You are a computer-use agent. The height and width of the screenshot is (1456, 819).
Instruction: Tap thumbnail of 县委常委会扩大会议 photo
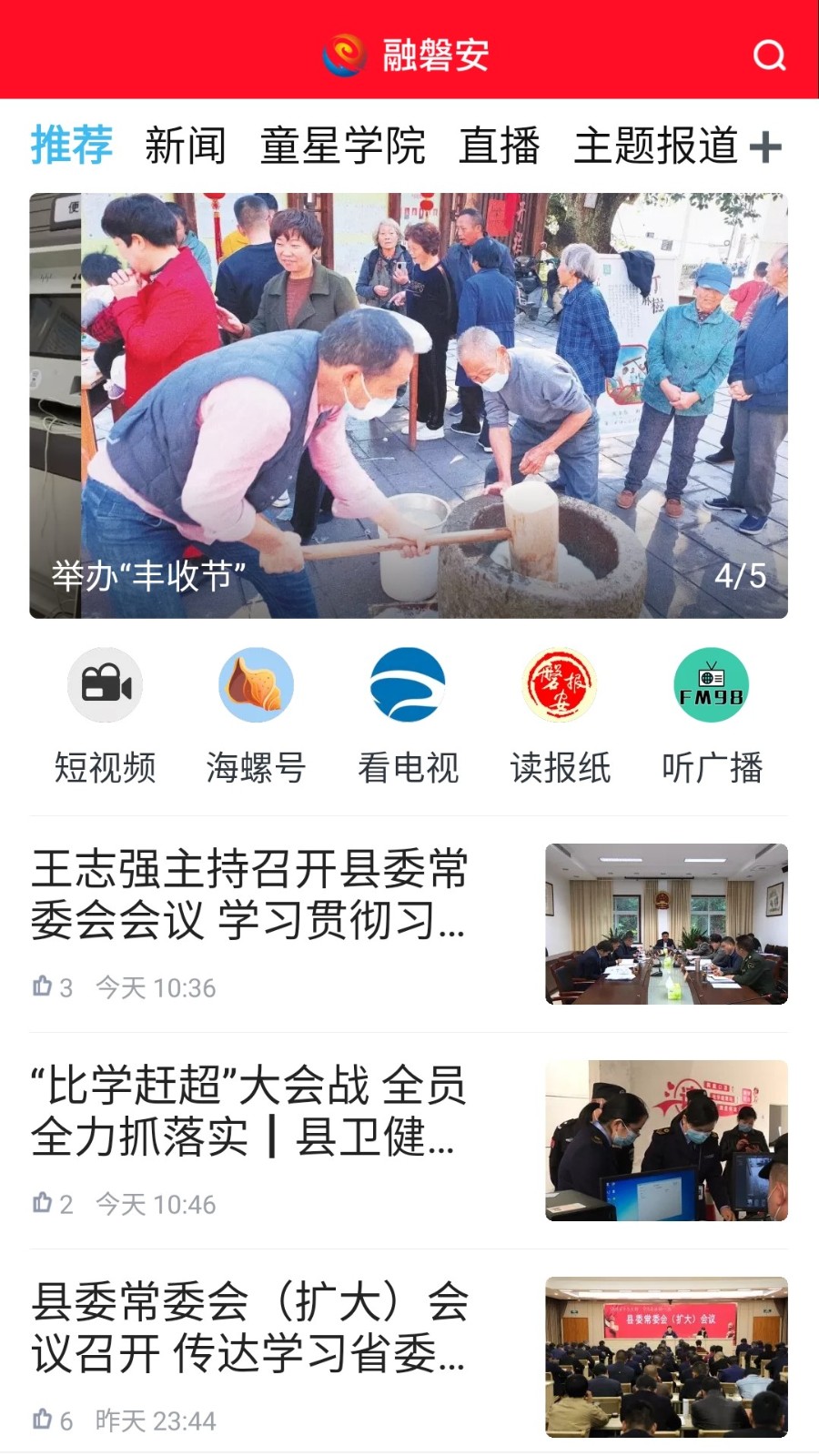pyautogui.click(x=666, y=1356)
